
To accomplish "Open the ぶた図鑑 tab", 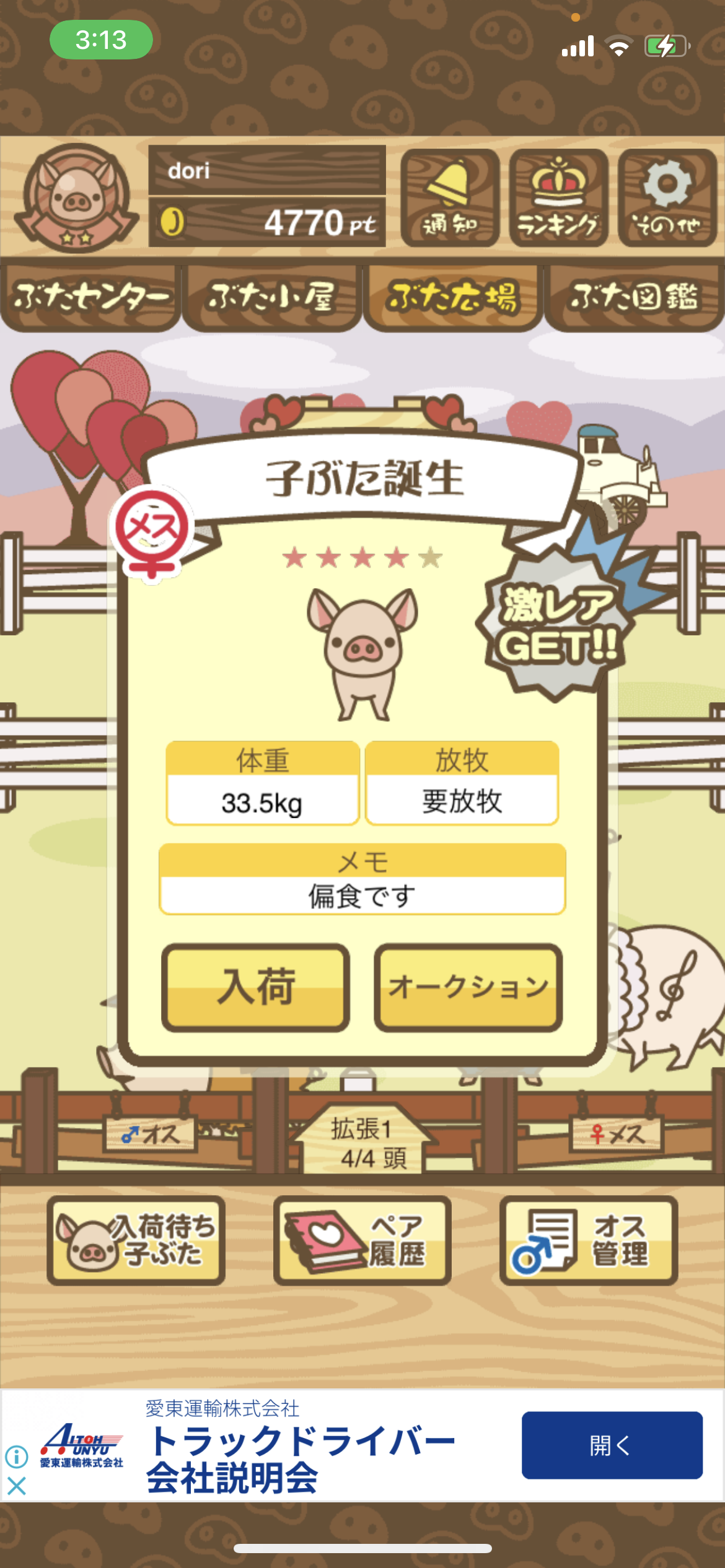I will point(633,298).
